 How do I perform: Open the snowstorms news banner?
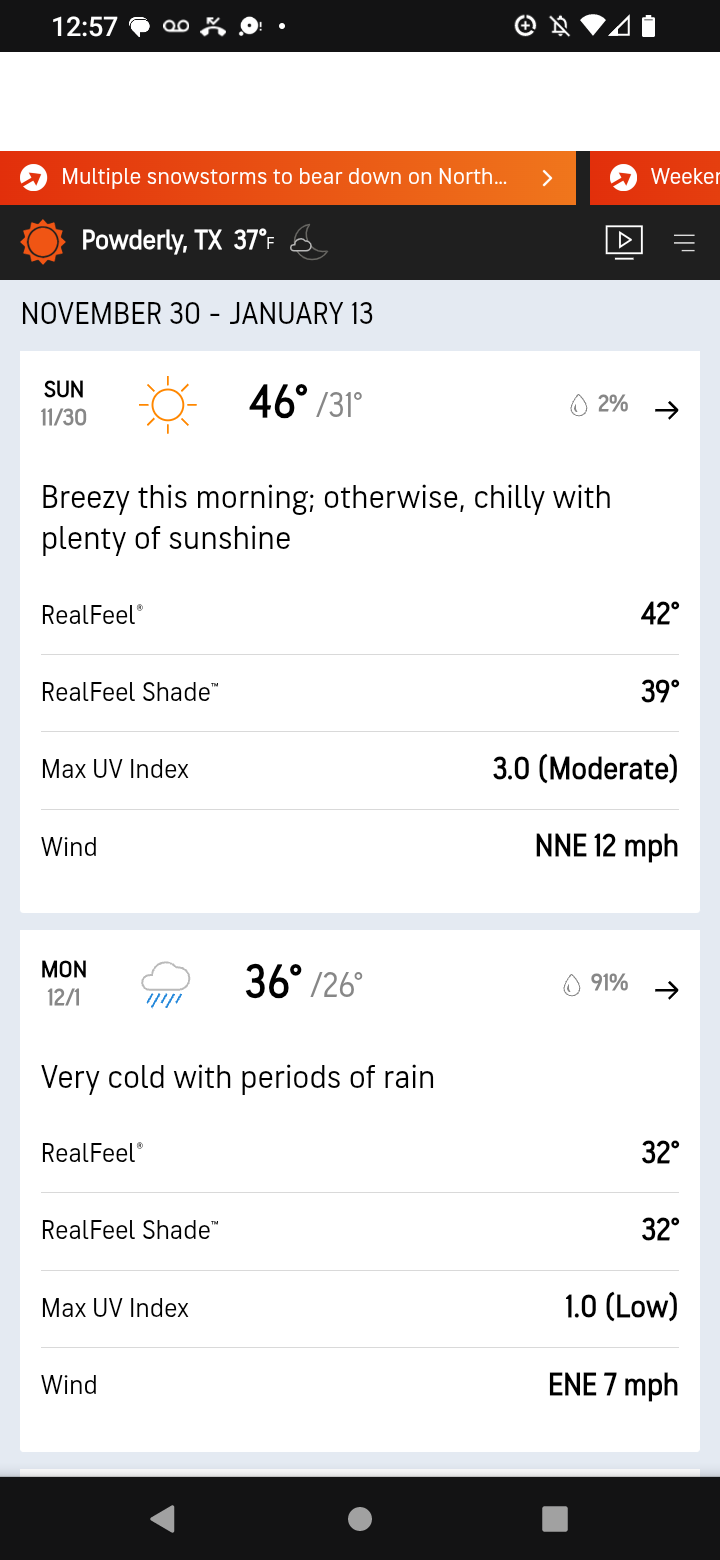[x=288, y=178]
